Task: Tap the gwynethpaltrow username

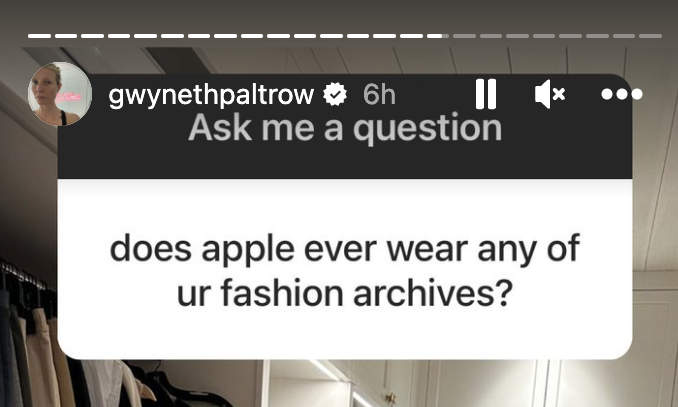Action: (x=212, y=95)
